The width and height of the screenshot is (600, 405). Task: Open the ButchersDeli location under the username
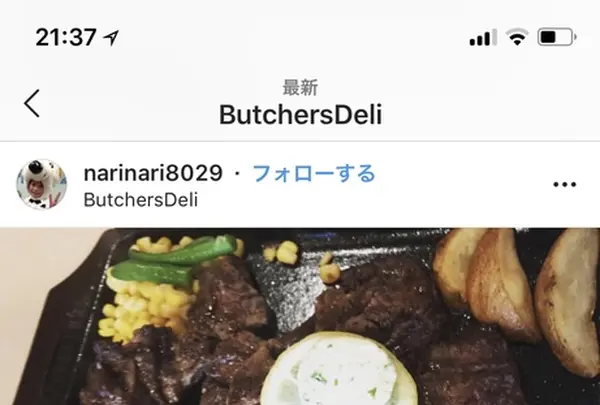(140, 199)
